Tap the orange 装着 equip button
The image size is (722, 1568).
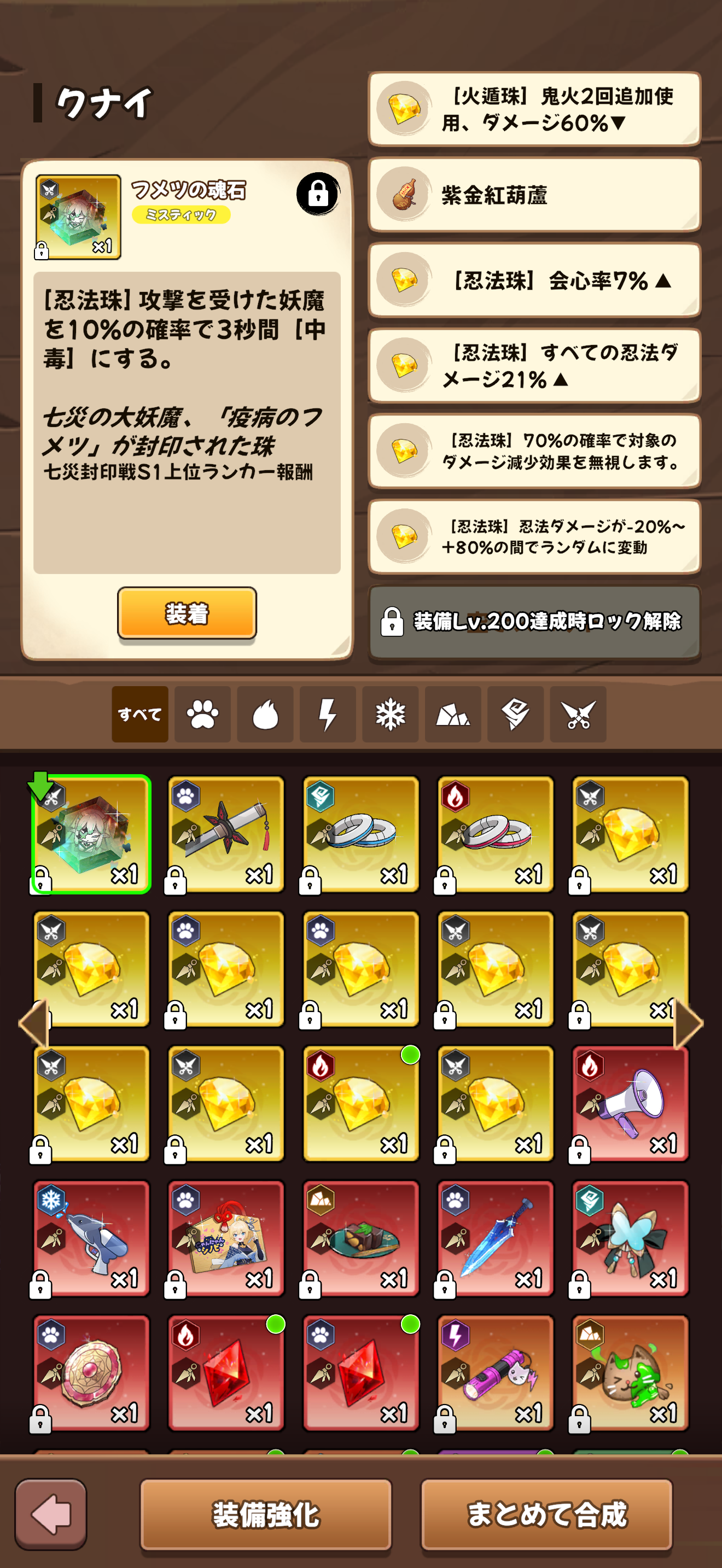[187, 613]
